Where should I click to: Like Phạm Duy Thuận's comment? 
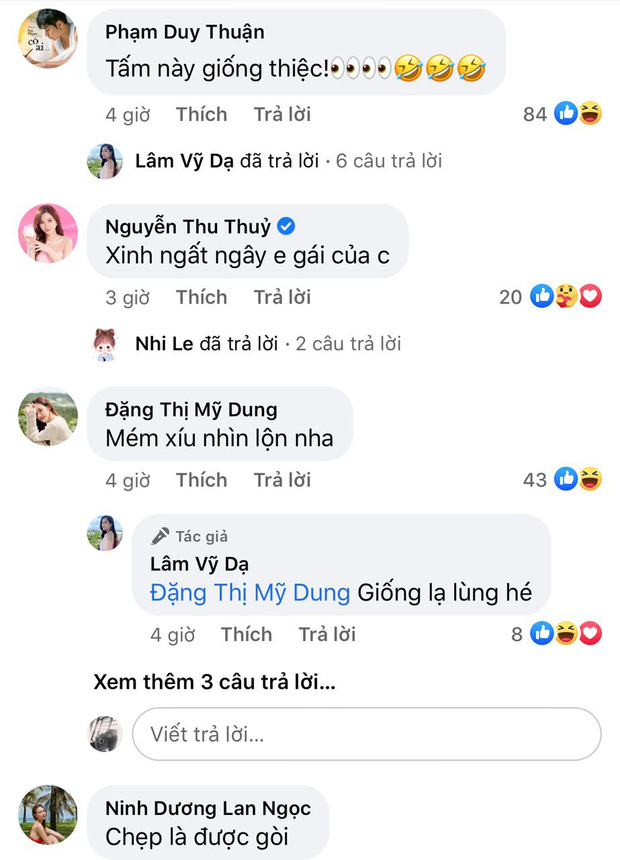[x=201, y=114]
